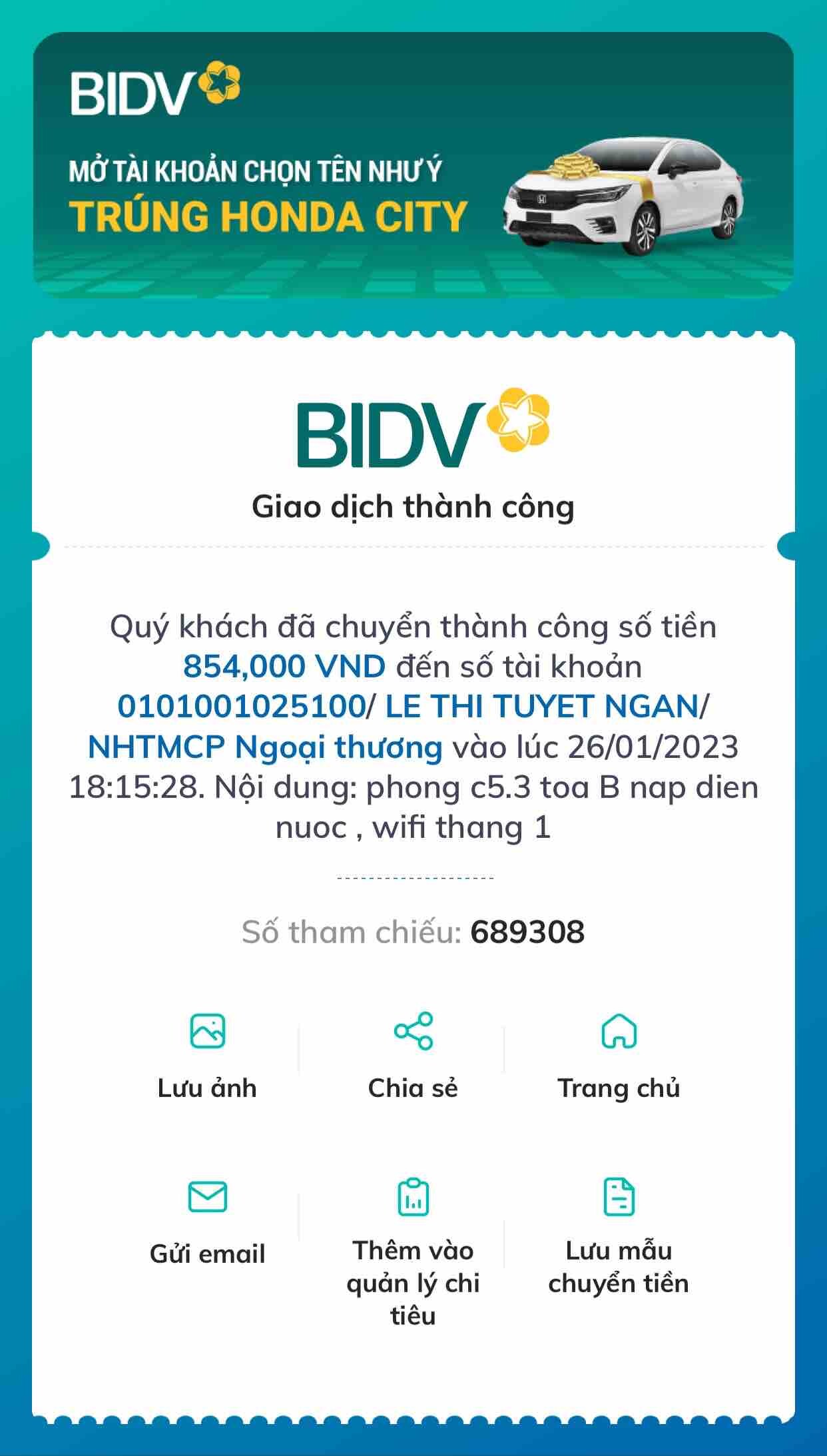Screen dimensions: 827x1456
Task: Send the receipt with Gửi email
Action: click(207, 1221)
